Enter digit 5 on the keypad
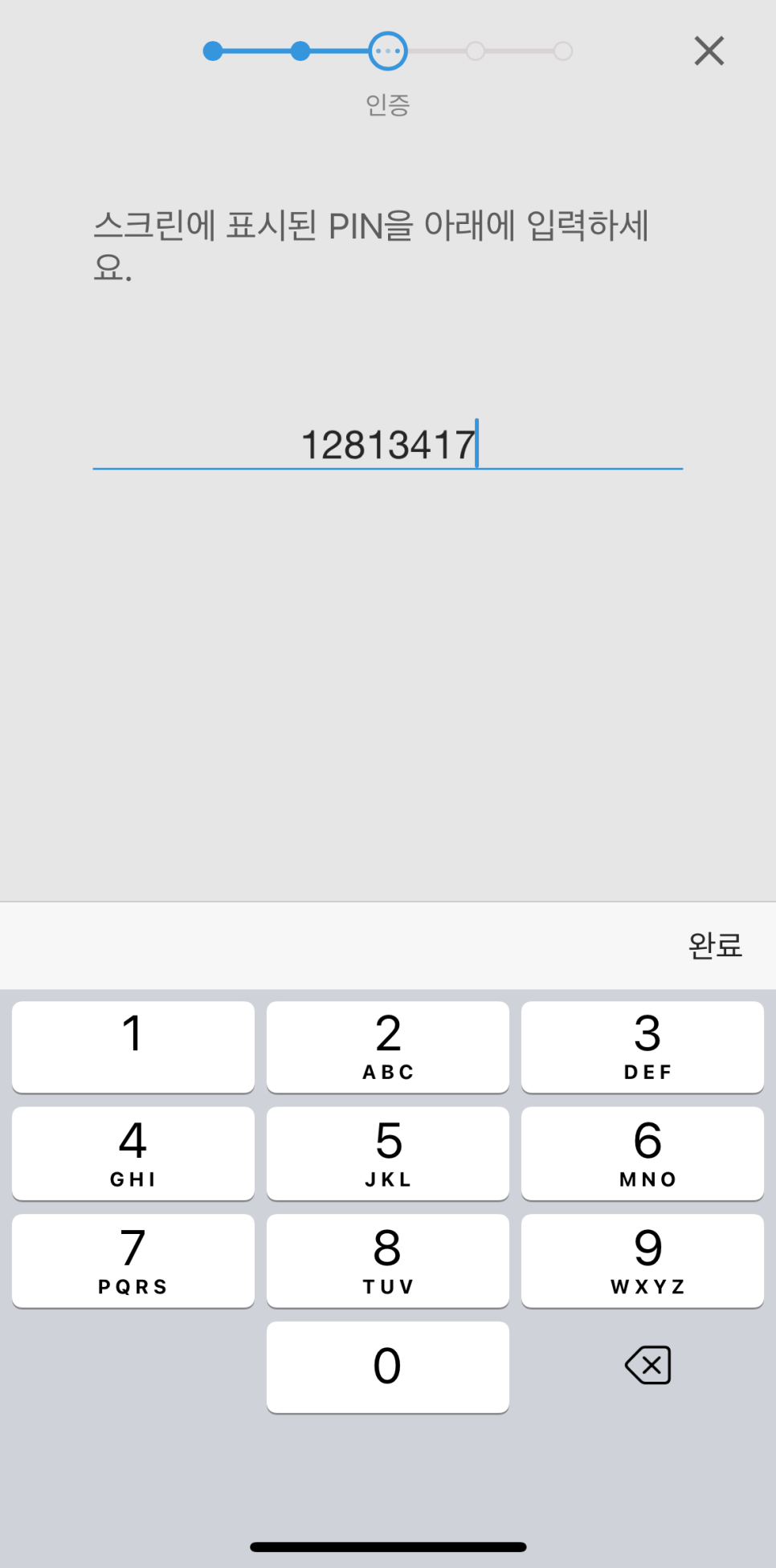776x1568 pixels. [x=388, y=1154]
